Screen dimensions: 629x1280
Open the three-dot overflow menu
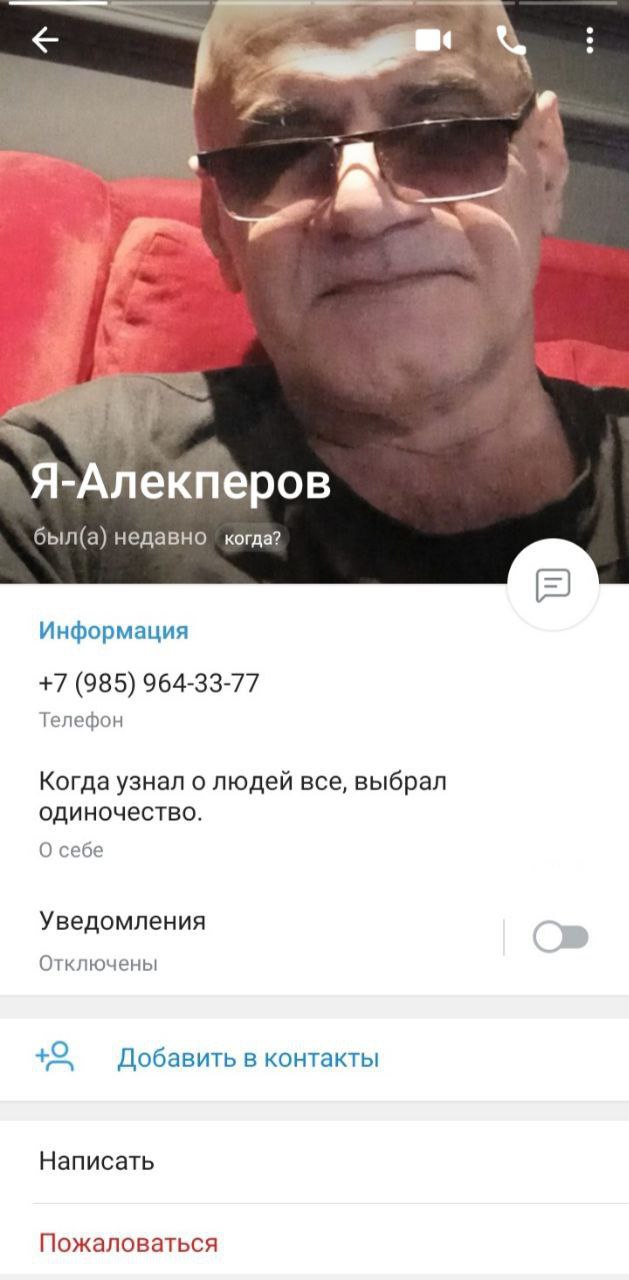pyautogui.click(x=590, y=40)
